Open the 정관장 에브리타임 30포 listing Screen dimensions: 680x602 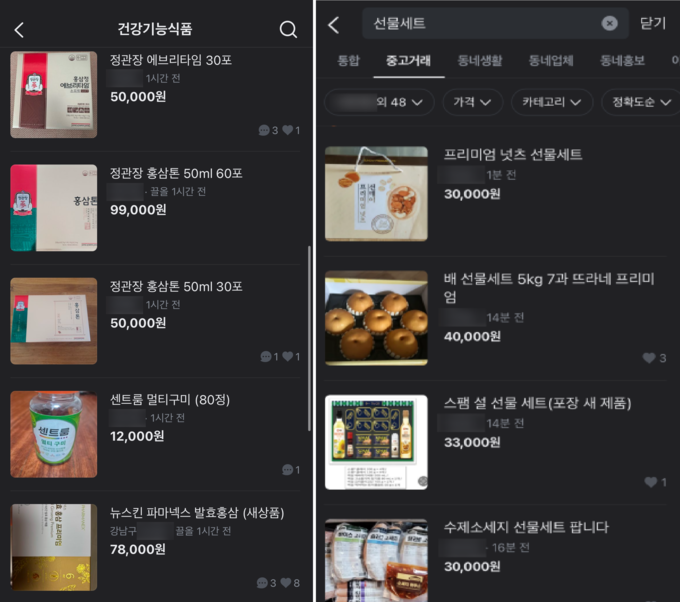tap(170, 60)
